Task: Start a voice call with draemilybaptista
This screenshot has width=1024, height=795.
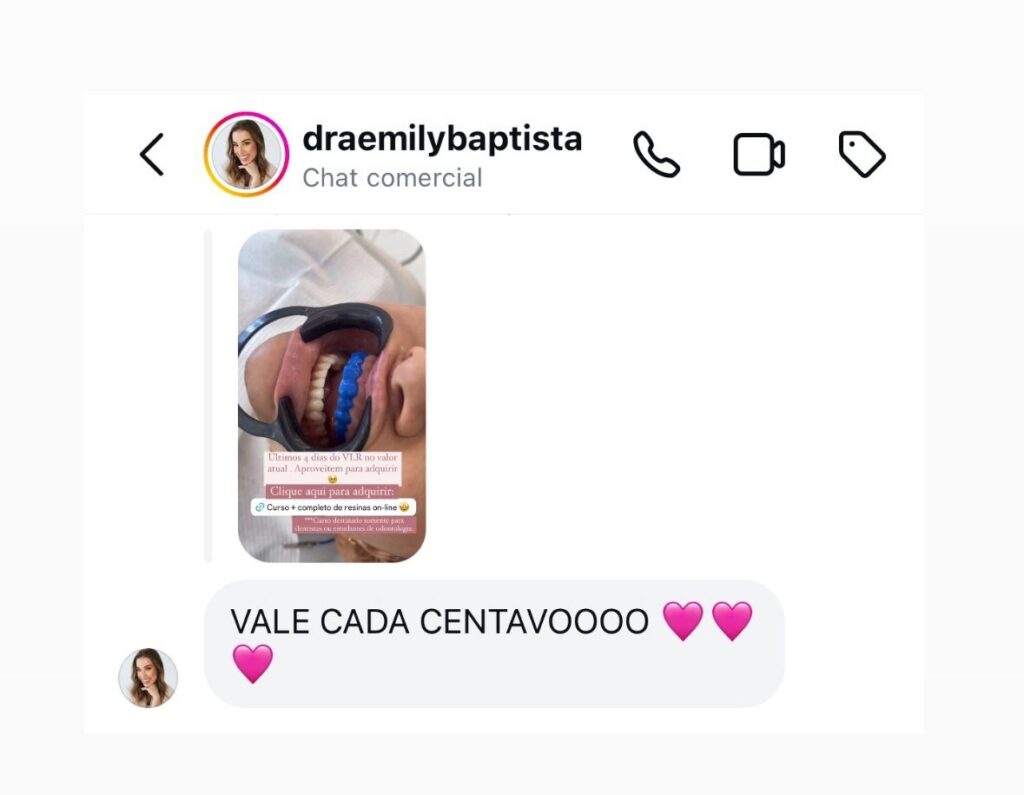Action: tap(656, 155)
